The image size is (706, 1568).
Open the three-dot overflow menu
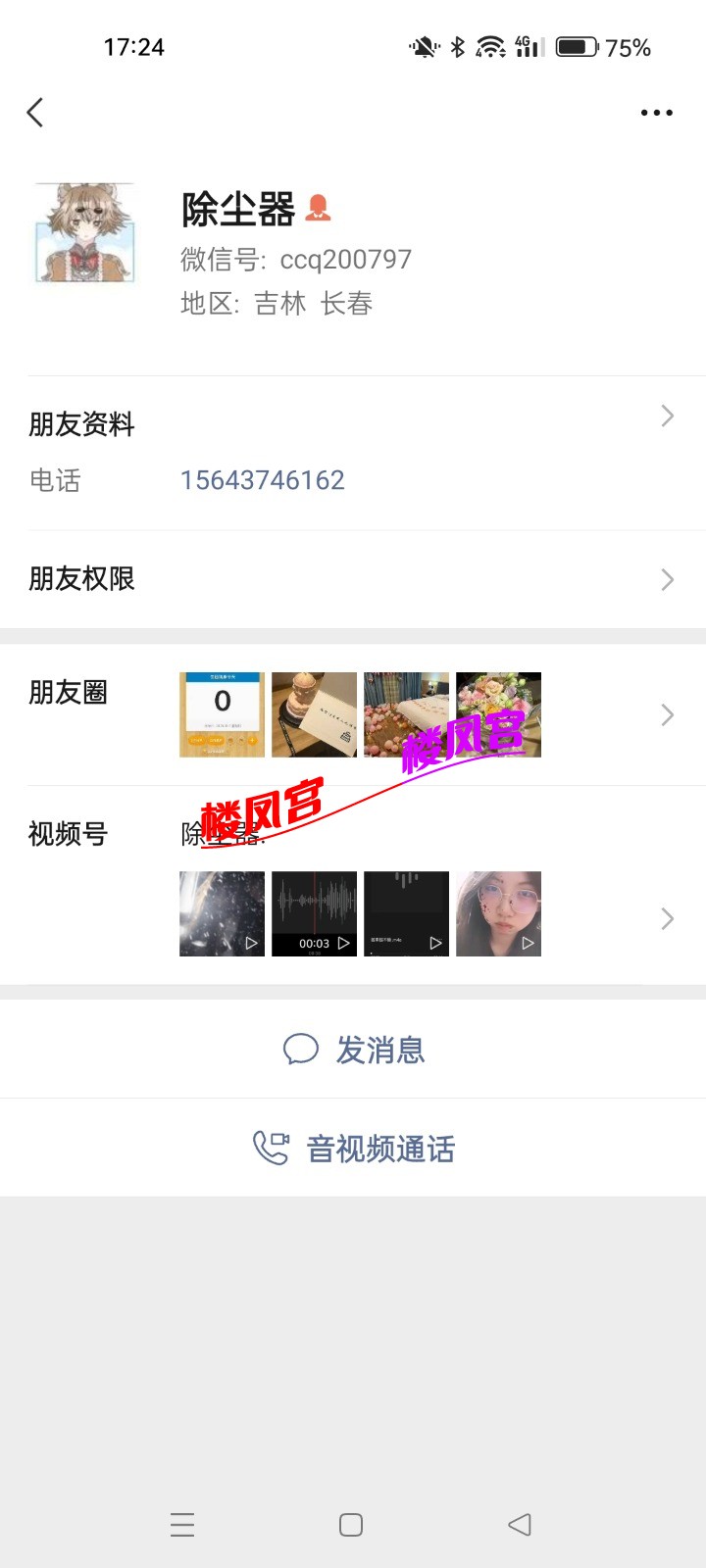pos(656,113)
